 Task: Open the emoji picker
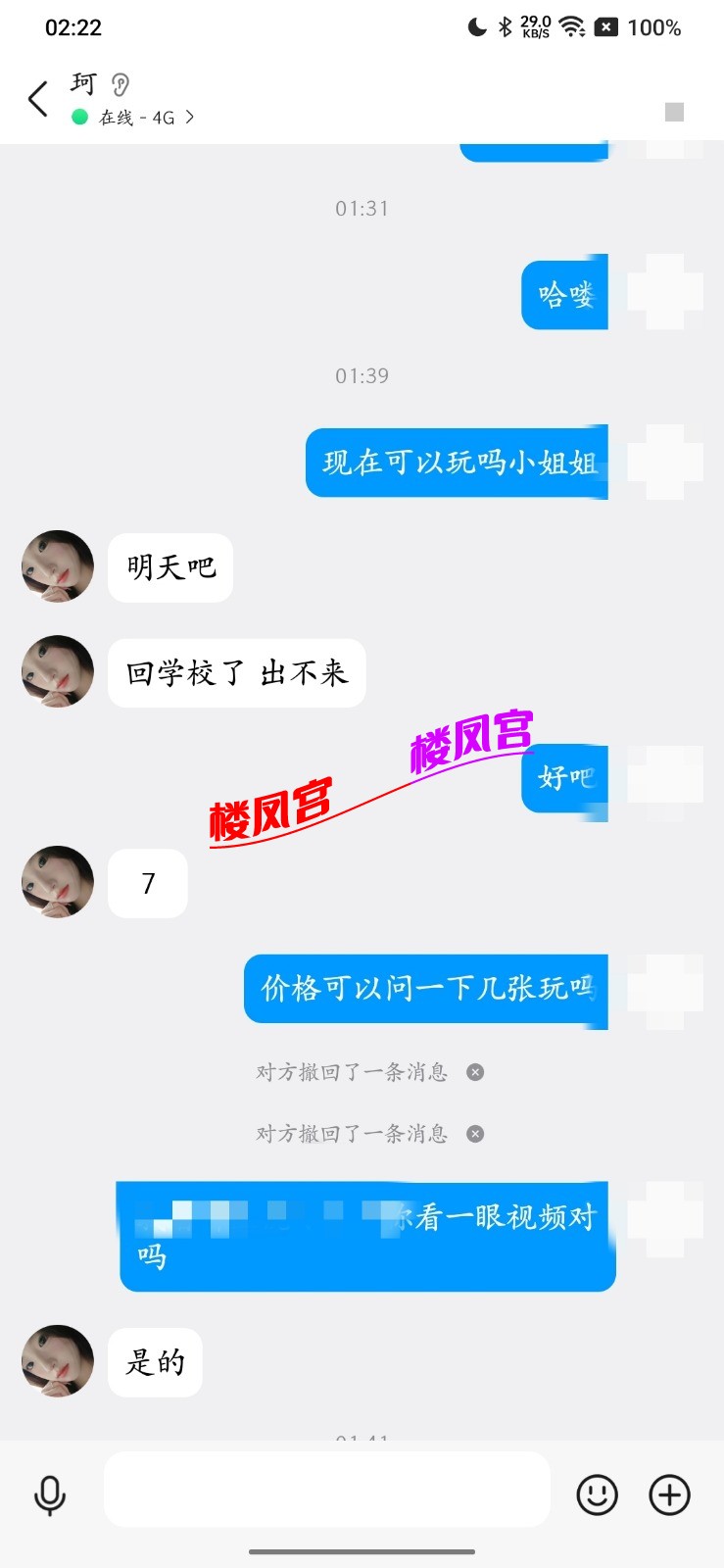tap(597, 1495)
